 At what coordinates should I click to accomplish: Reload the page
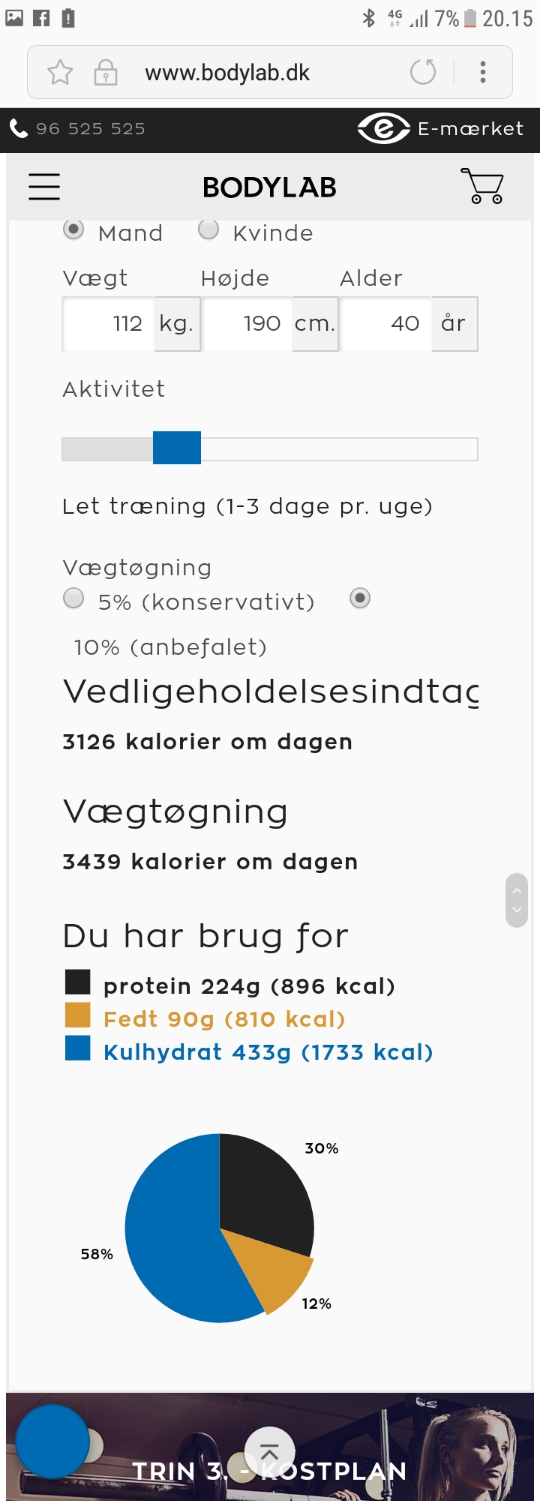point(423,72)
